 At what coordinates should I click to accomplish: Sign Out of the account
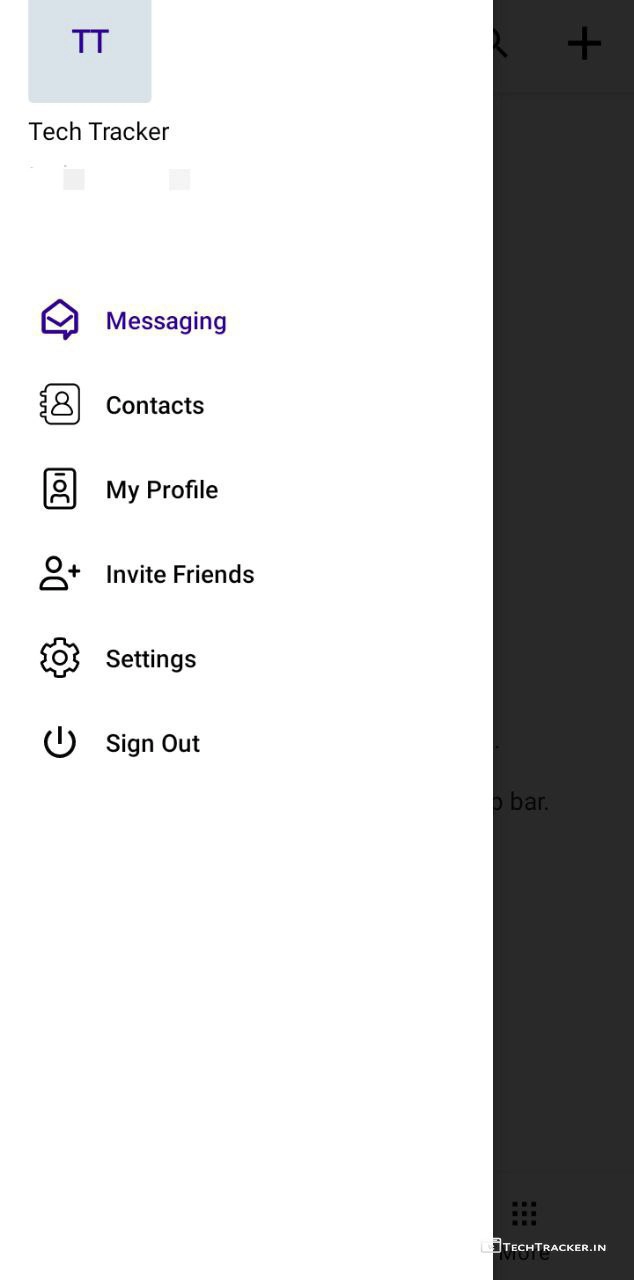click(x=152, y=743)
